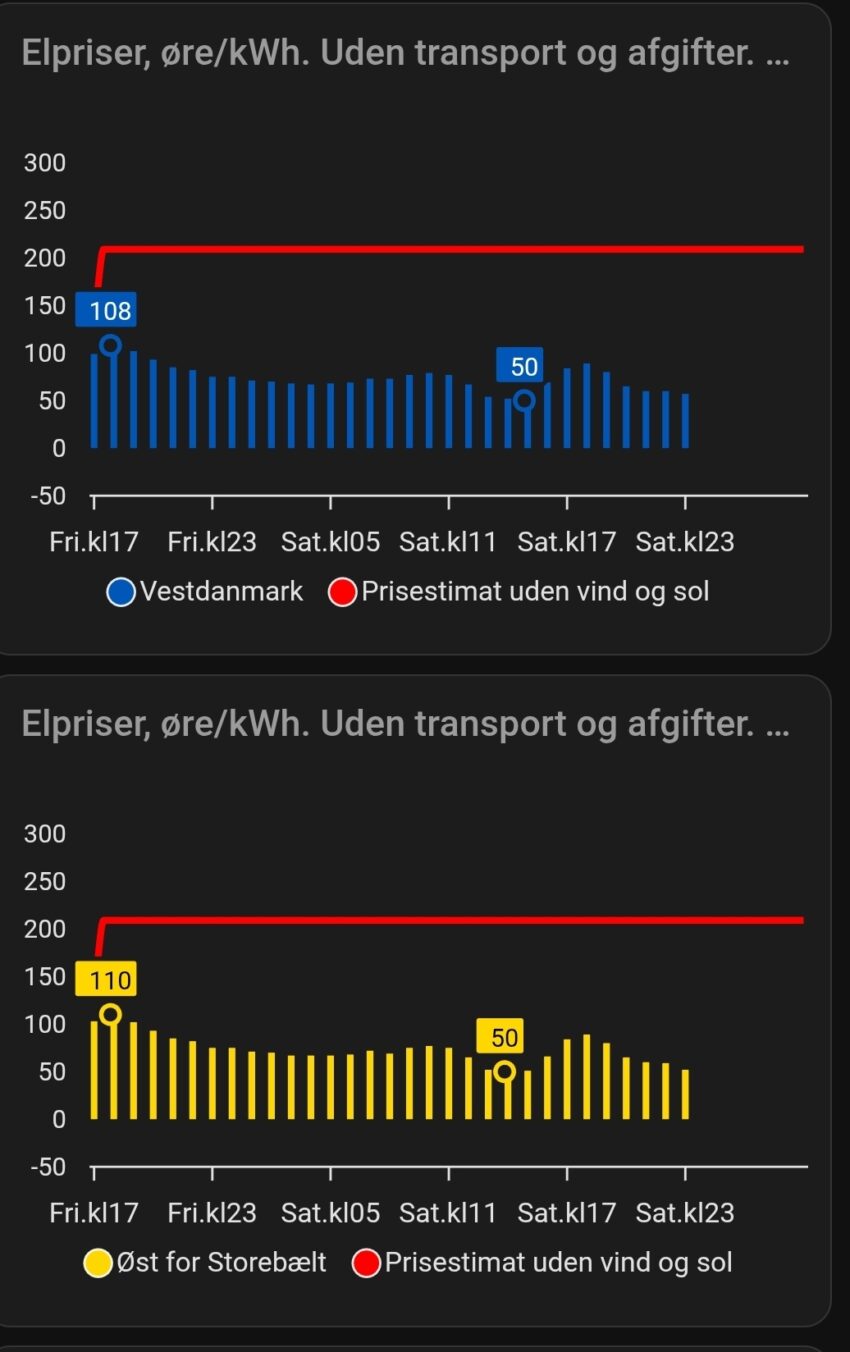Open the Øst for Storebælt price chart card
Screen dimensions: 850x1352
coord(405,725)
